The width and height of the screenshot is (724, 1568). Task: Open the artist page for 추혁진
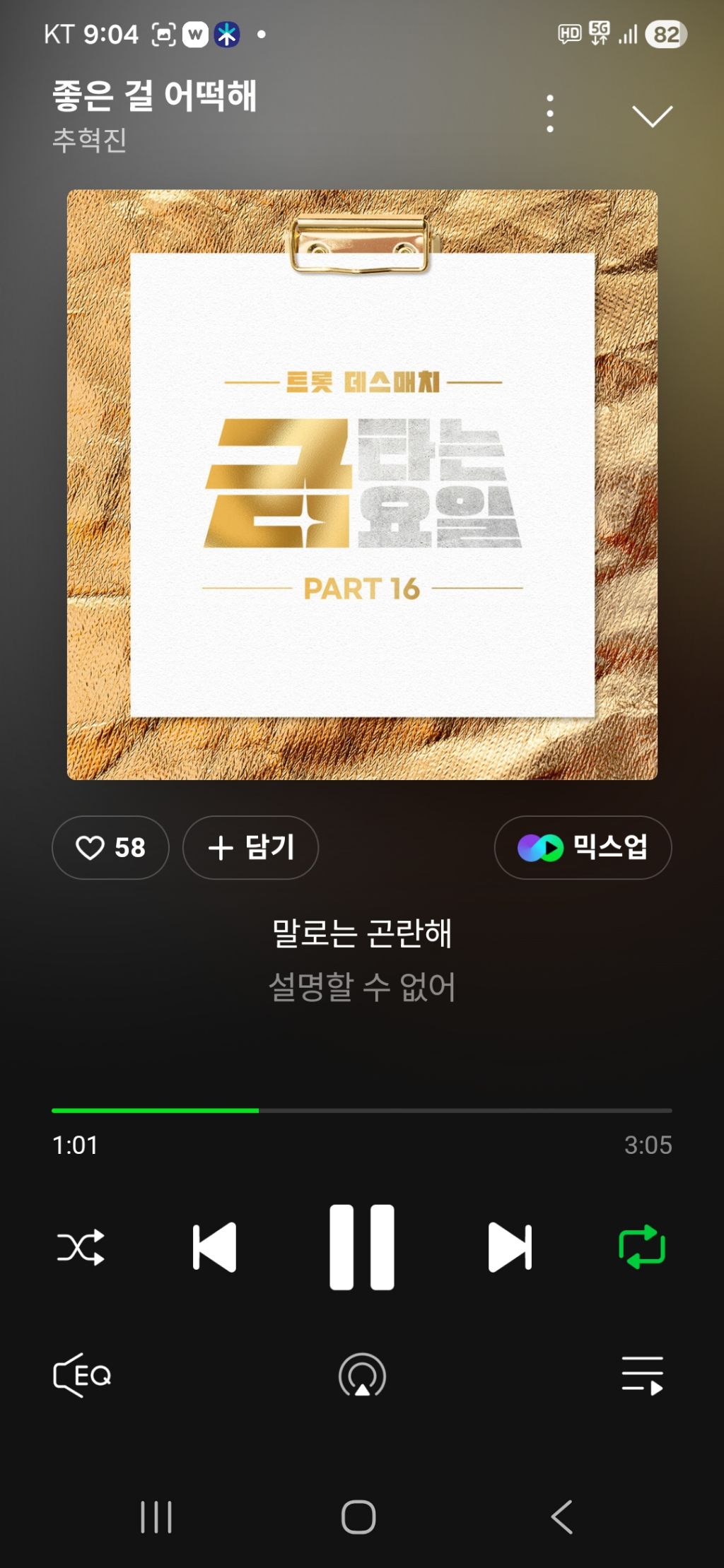pyautogui.click(x=90, y=140)
